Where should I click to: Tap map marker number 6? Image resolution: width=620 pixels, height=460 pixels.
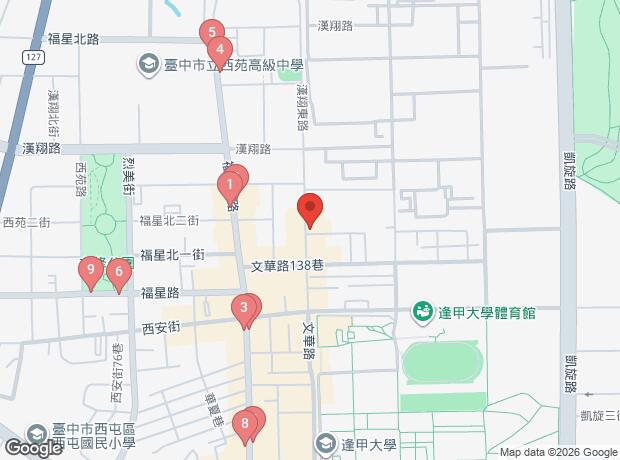click(x=119, y=270)
